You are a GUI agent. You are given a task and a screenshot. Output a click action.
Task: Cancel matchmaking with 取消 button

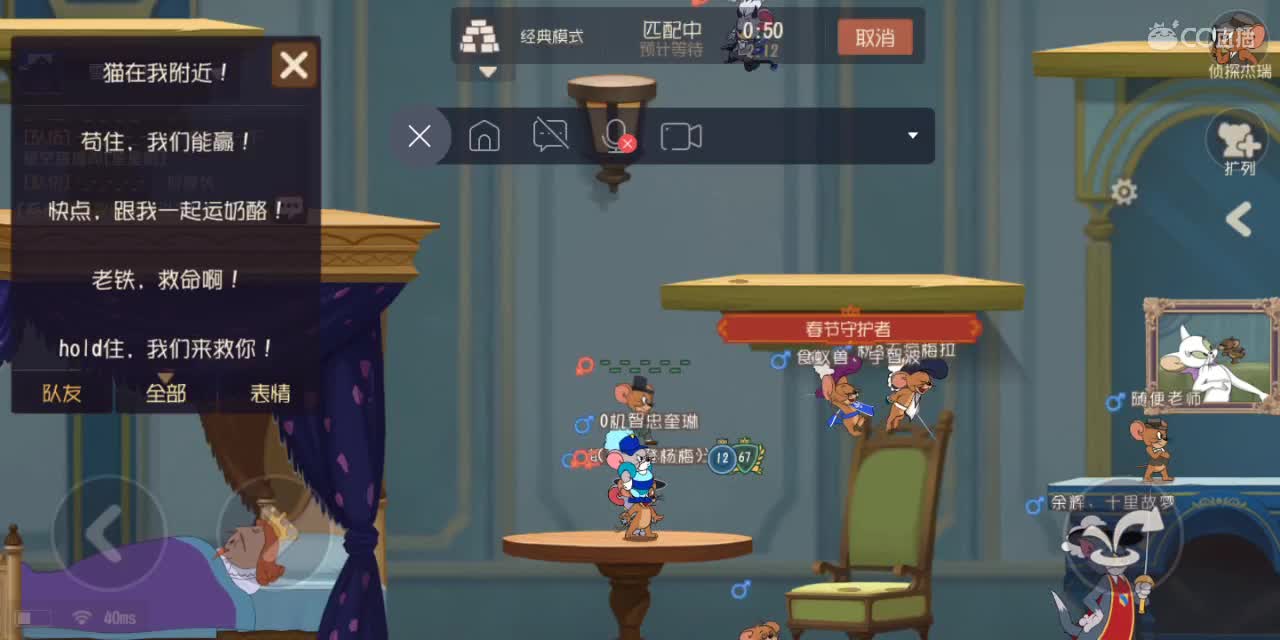874,38
